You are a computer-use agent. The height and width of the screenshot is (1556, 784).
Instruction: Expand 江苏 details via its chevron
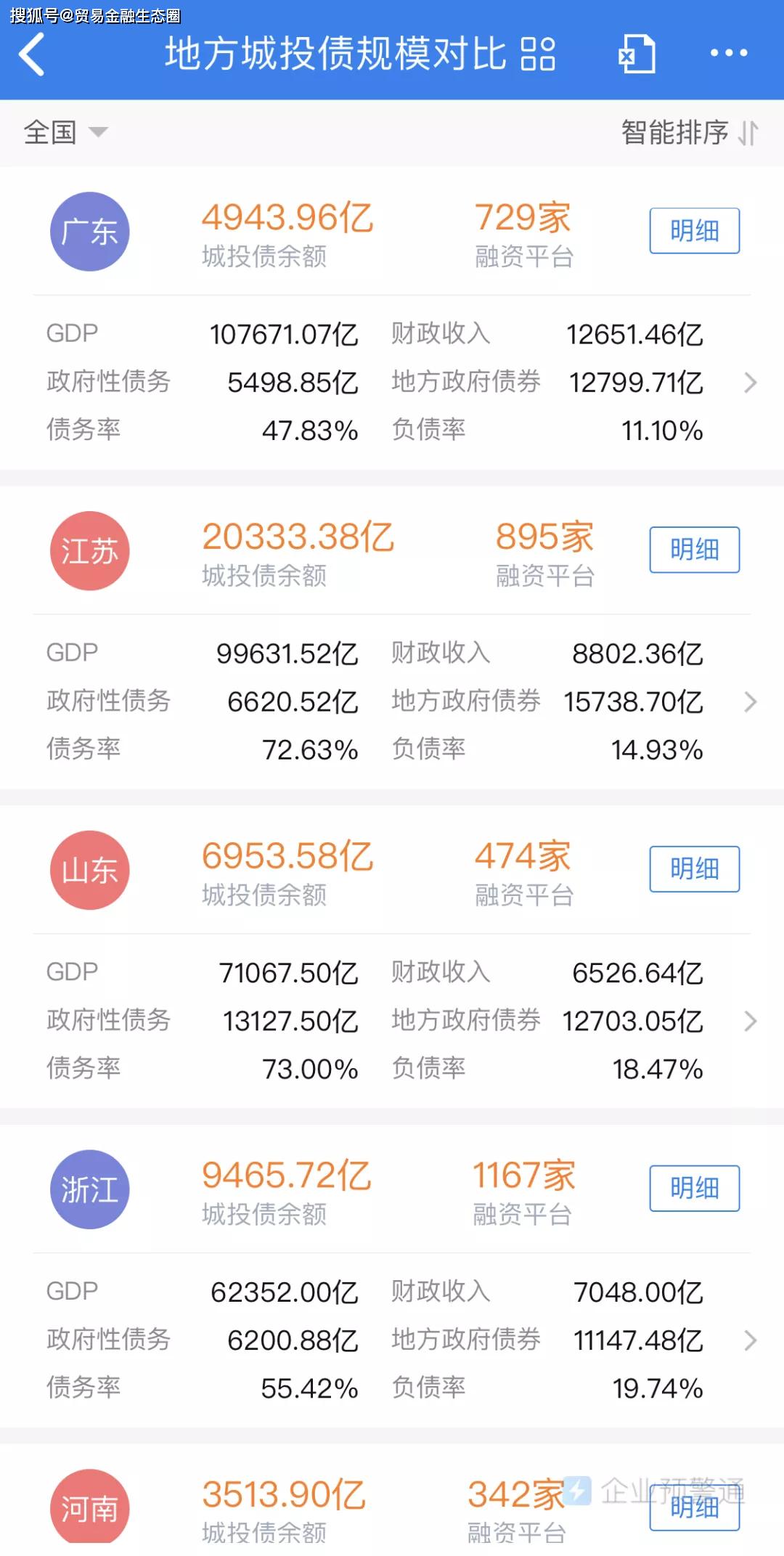click(x=751, y=702)
